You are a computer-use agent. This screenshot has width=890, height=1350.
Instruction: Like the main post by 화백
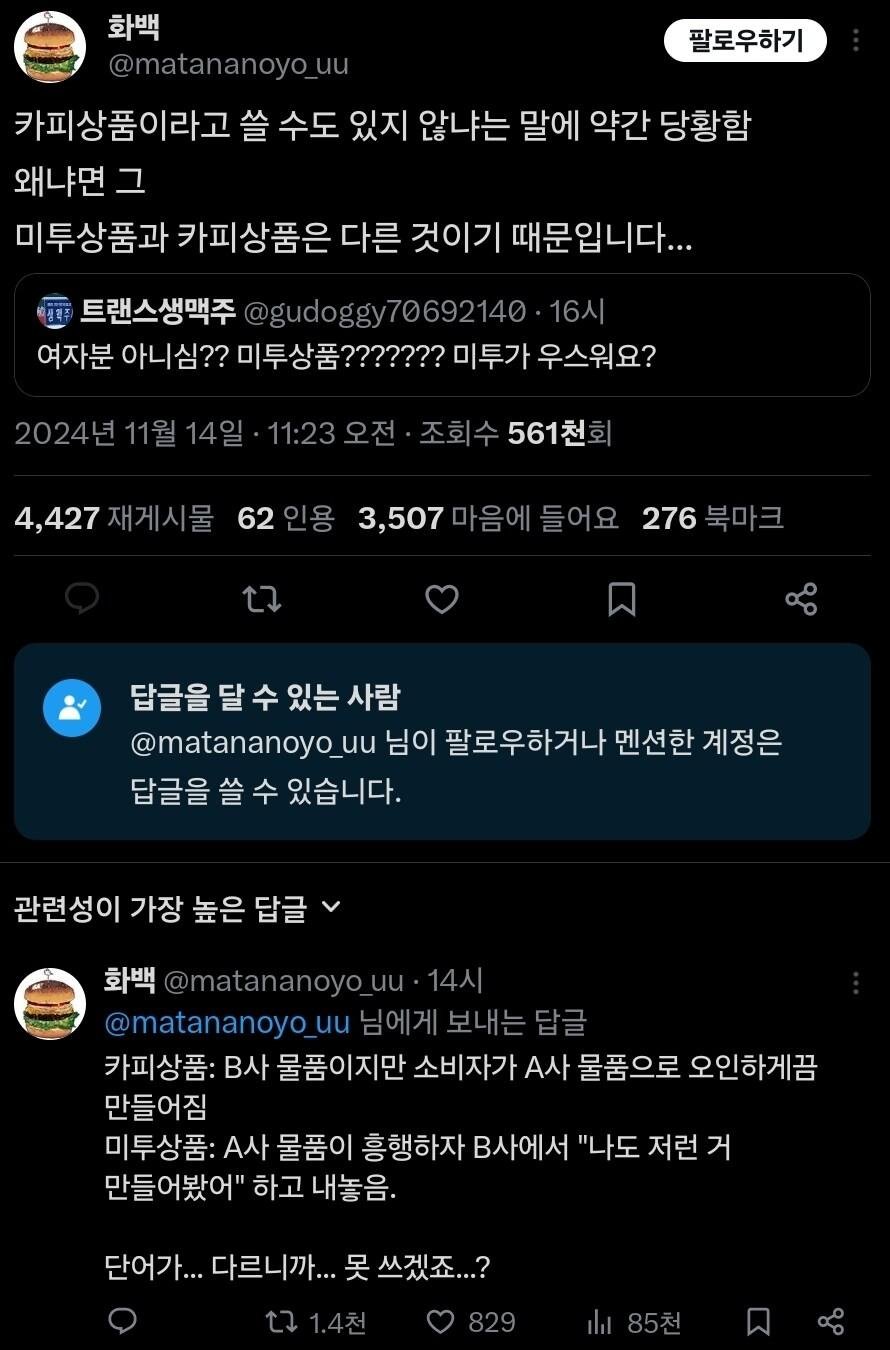(441, 599)
